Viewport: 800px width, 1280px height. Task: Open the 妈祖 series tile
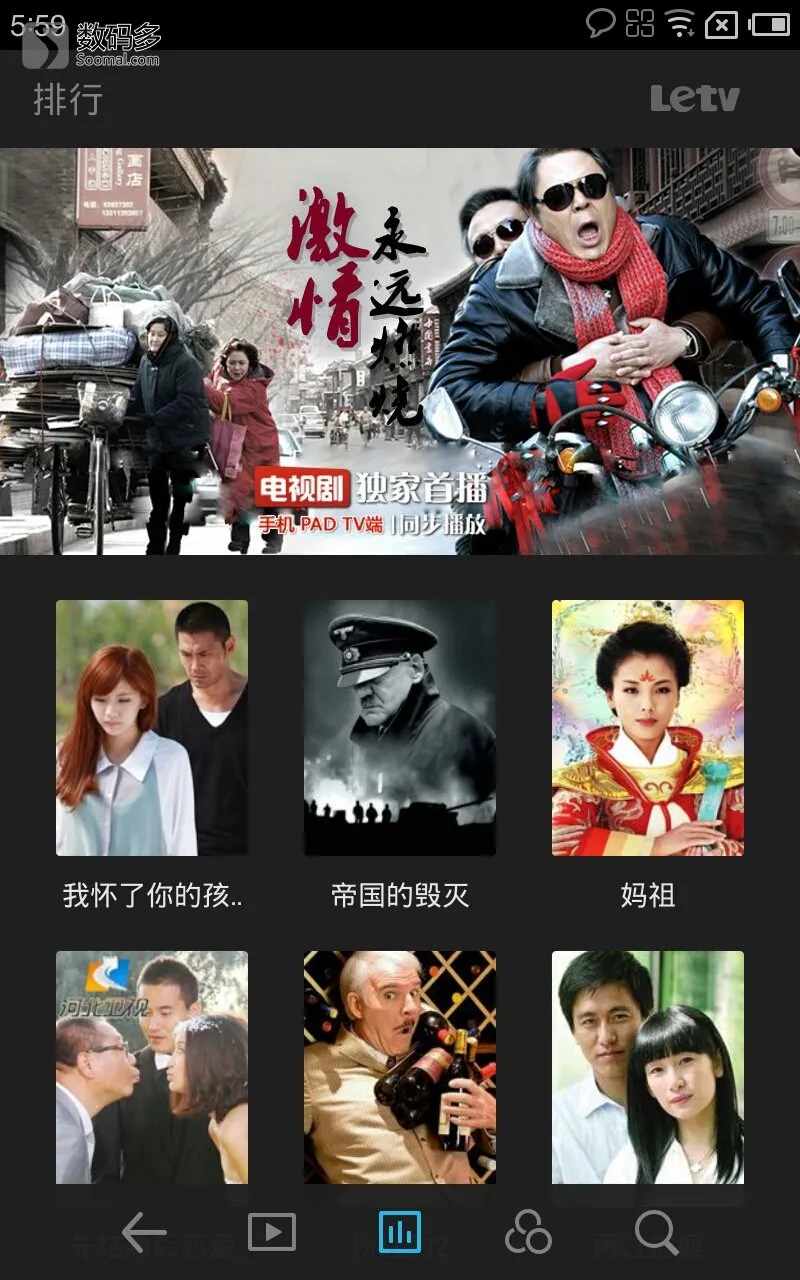[x=648, y=728]
